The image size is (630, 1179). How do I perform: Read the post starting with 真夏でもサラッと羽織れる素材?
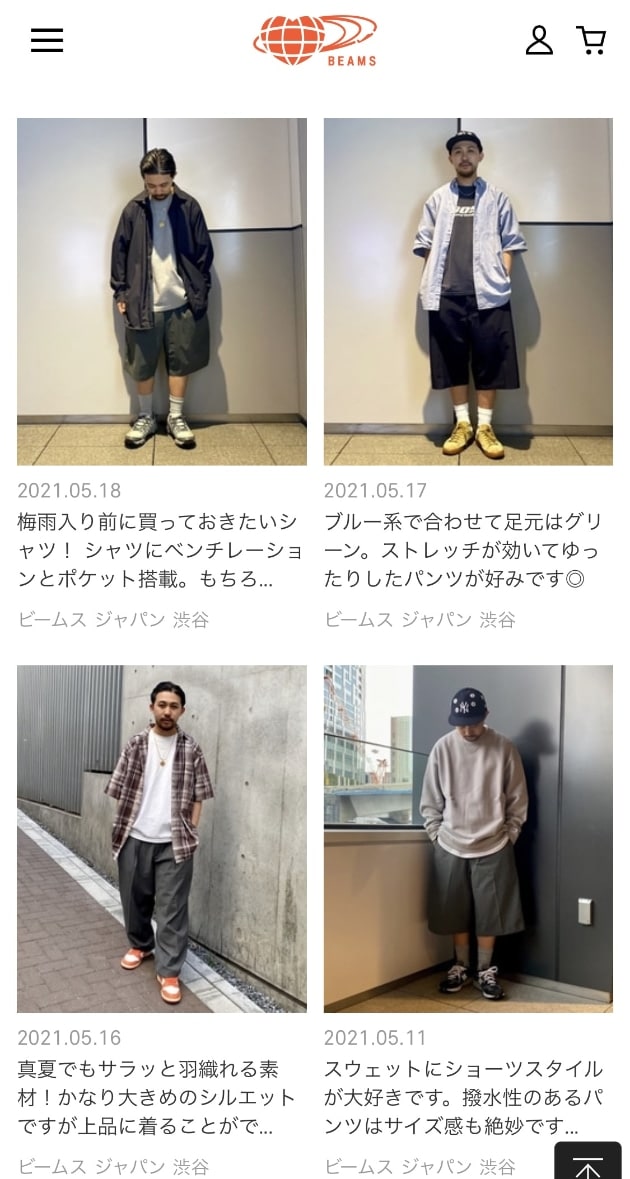tap(156, 1098)
